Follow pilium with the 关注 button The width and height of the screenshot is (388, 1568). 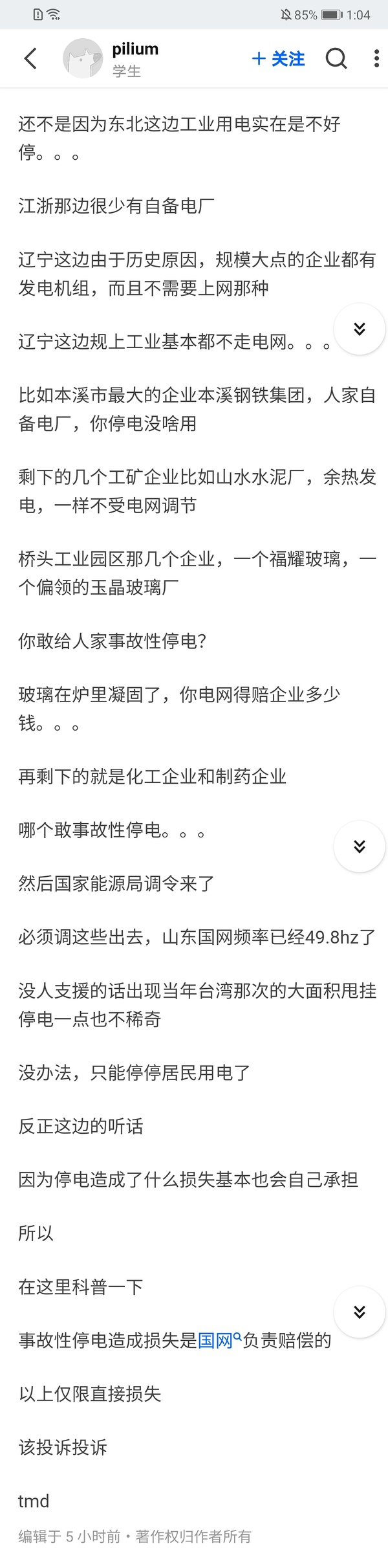pyautogui.click(x=278, y=59)
